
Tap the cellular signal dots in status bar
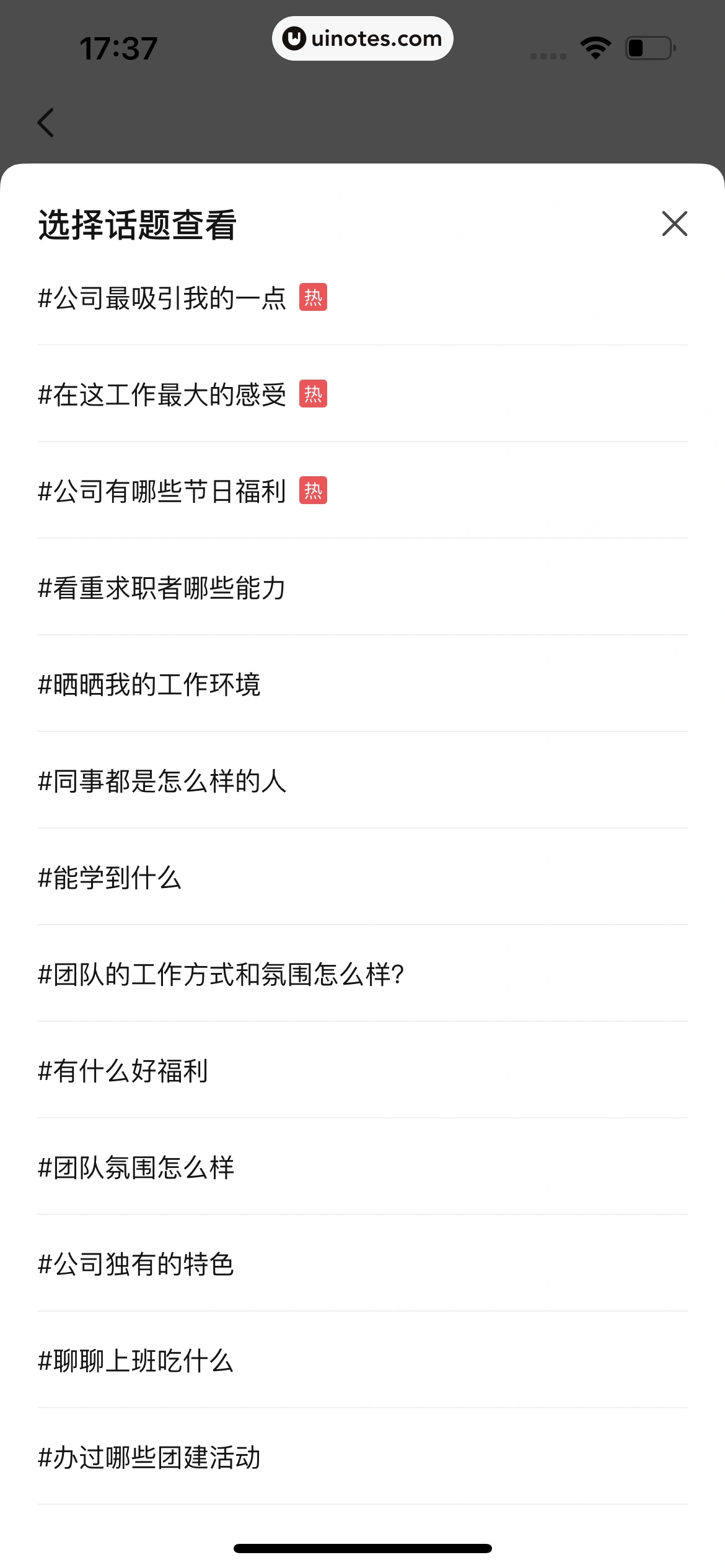point(545,54)
